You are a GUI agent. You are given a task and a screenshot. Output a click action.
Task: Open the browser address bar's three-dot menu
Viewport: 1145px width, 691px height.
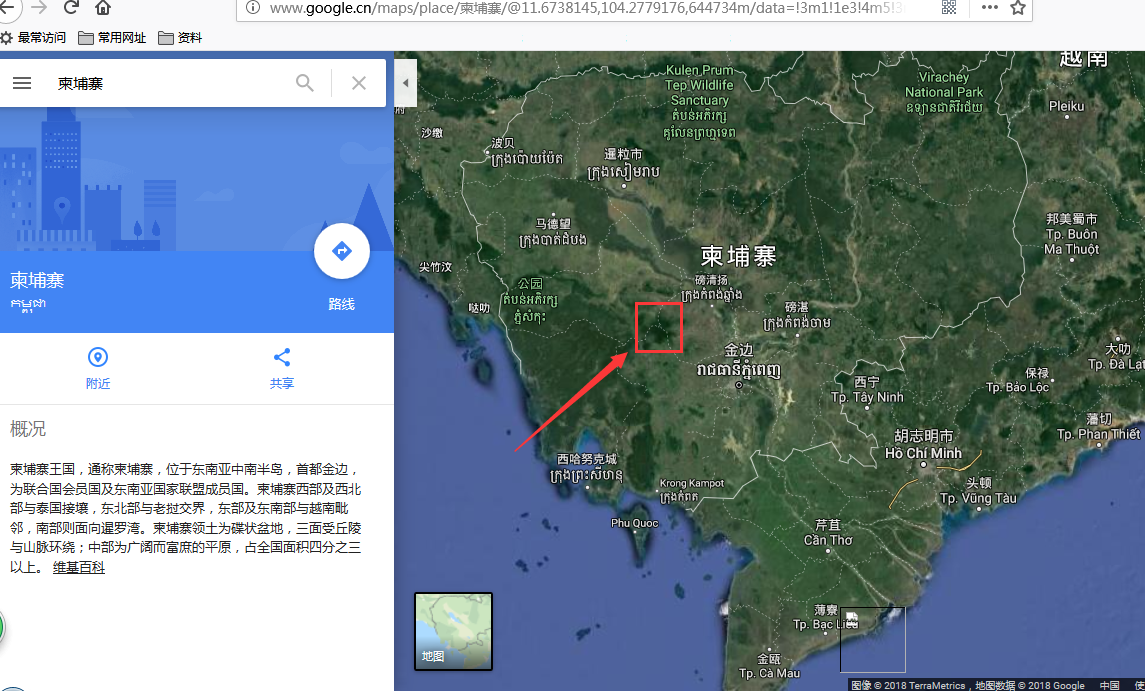coord(989,8)
